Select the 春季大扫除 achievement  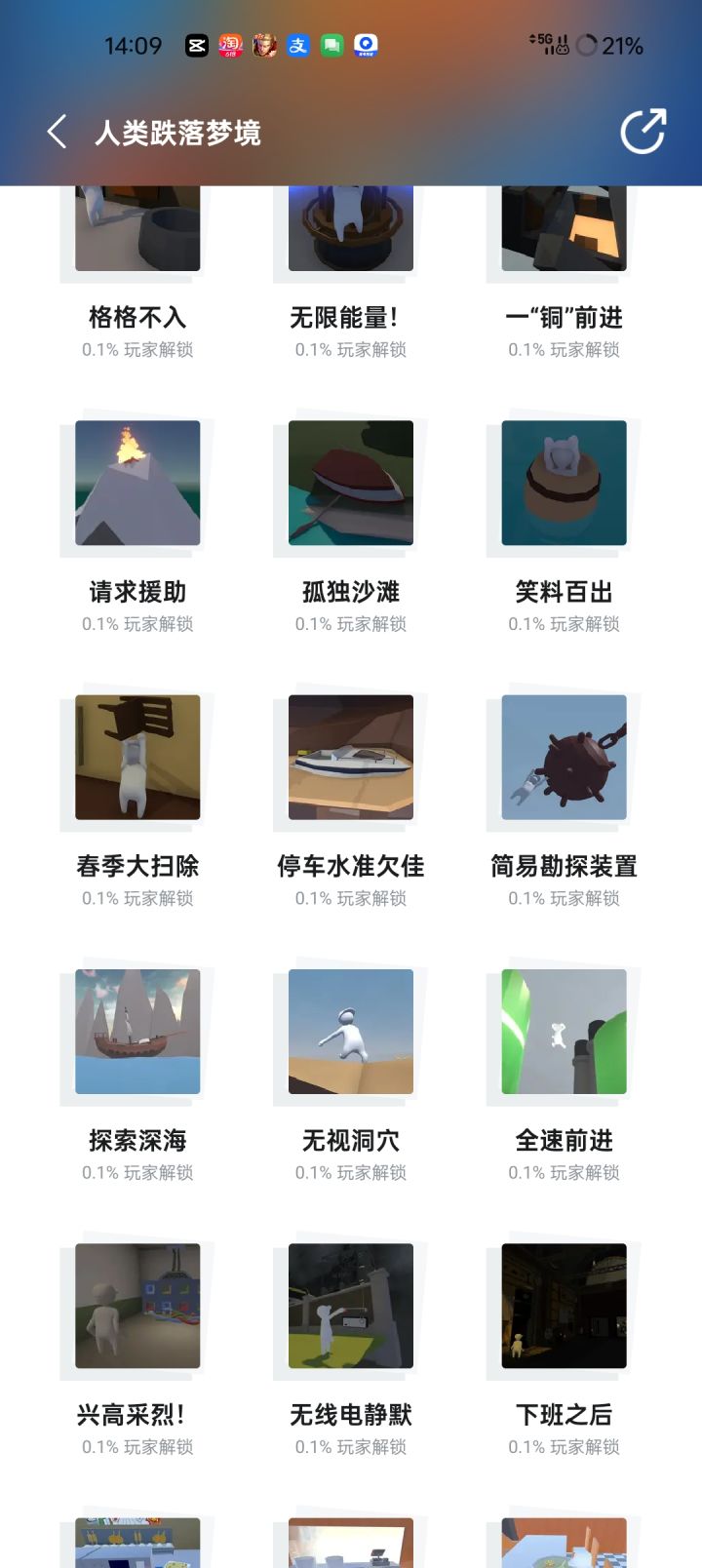pos(136,758)
